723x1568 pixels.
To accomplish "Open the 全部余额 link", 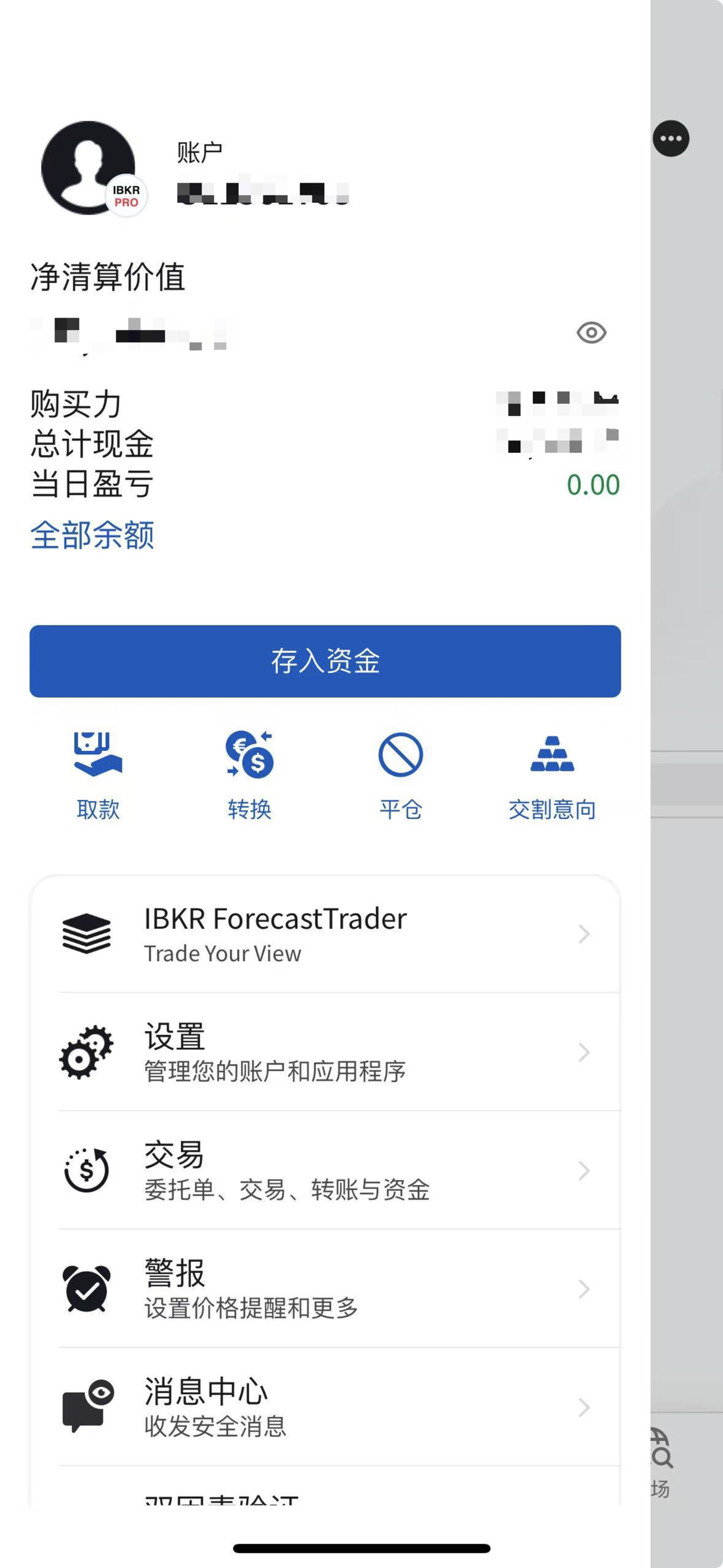I will coord(92,535).
